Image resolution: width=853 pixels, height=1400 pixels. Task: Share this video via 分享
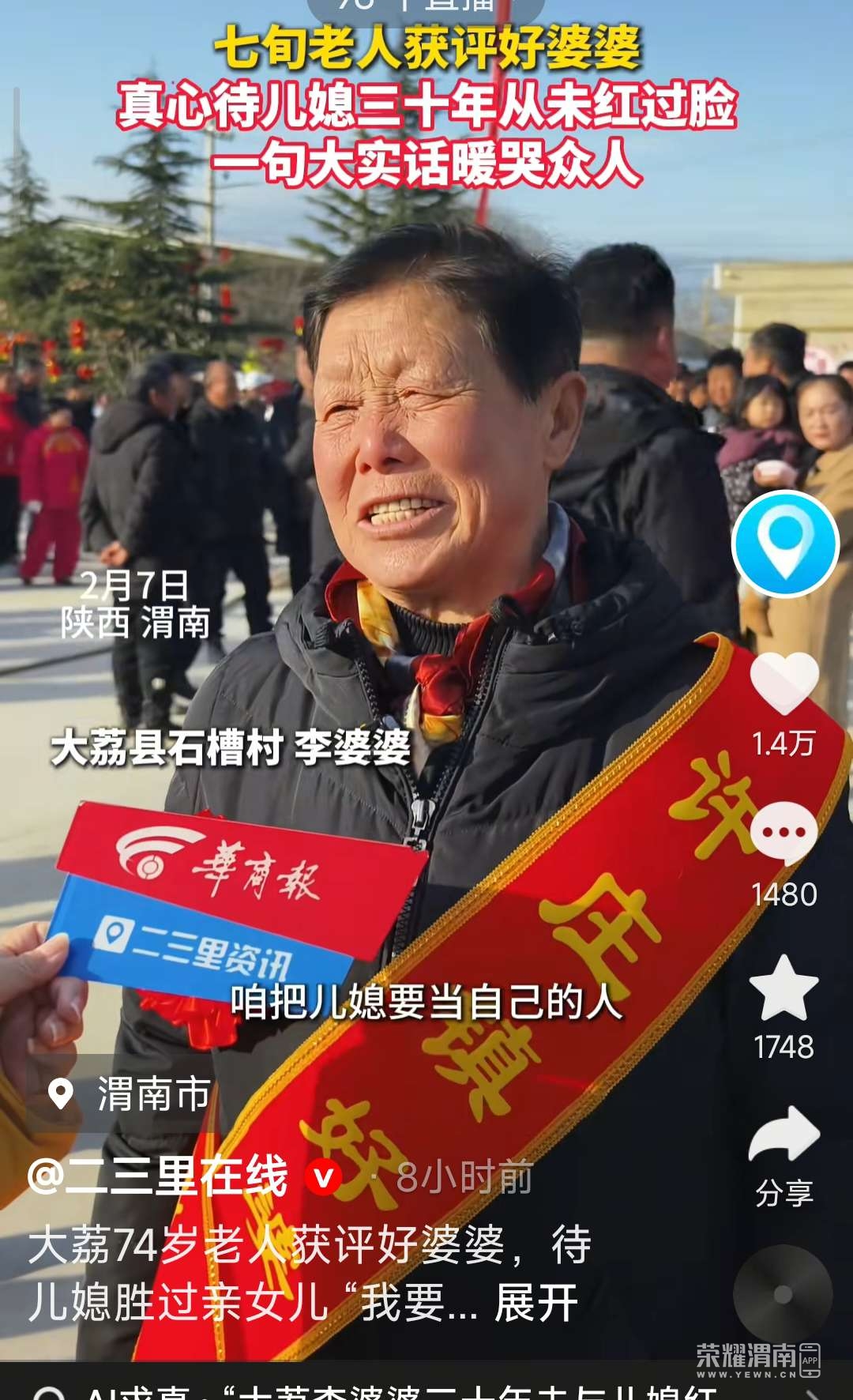[783, 1135]
